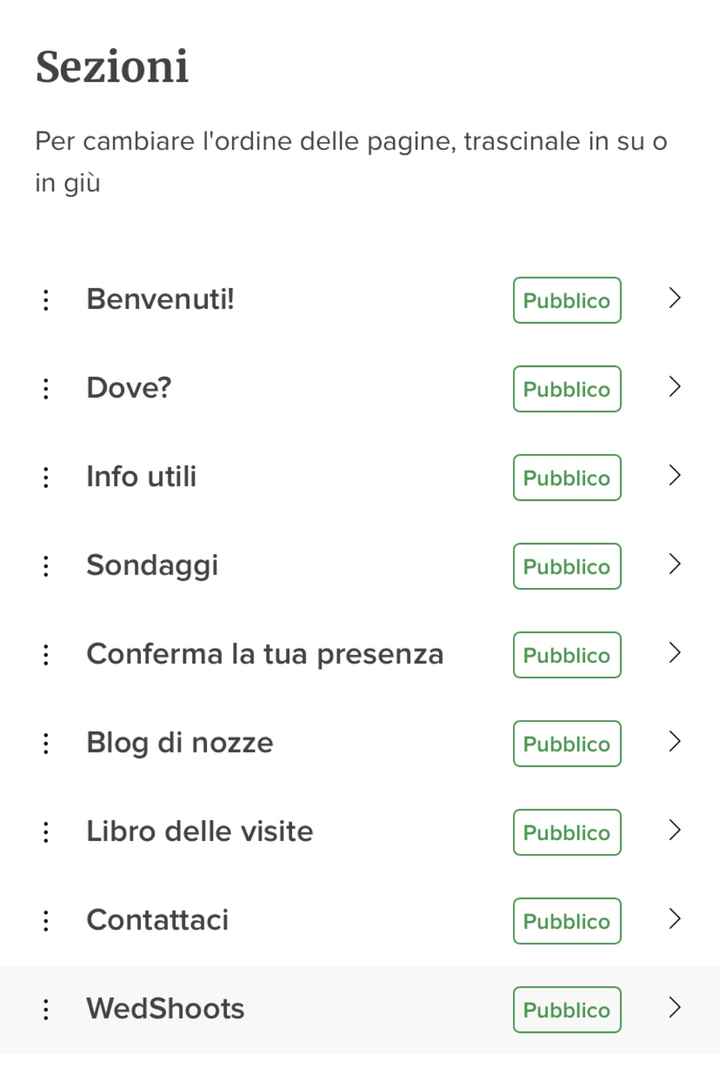Tap the drag handle dots beside Dove?
Screen dimensions: 720x1075
tap(45, 388)
